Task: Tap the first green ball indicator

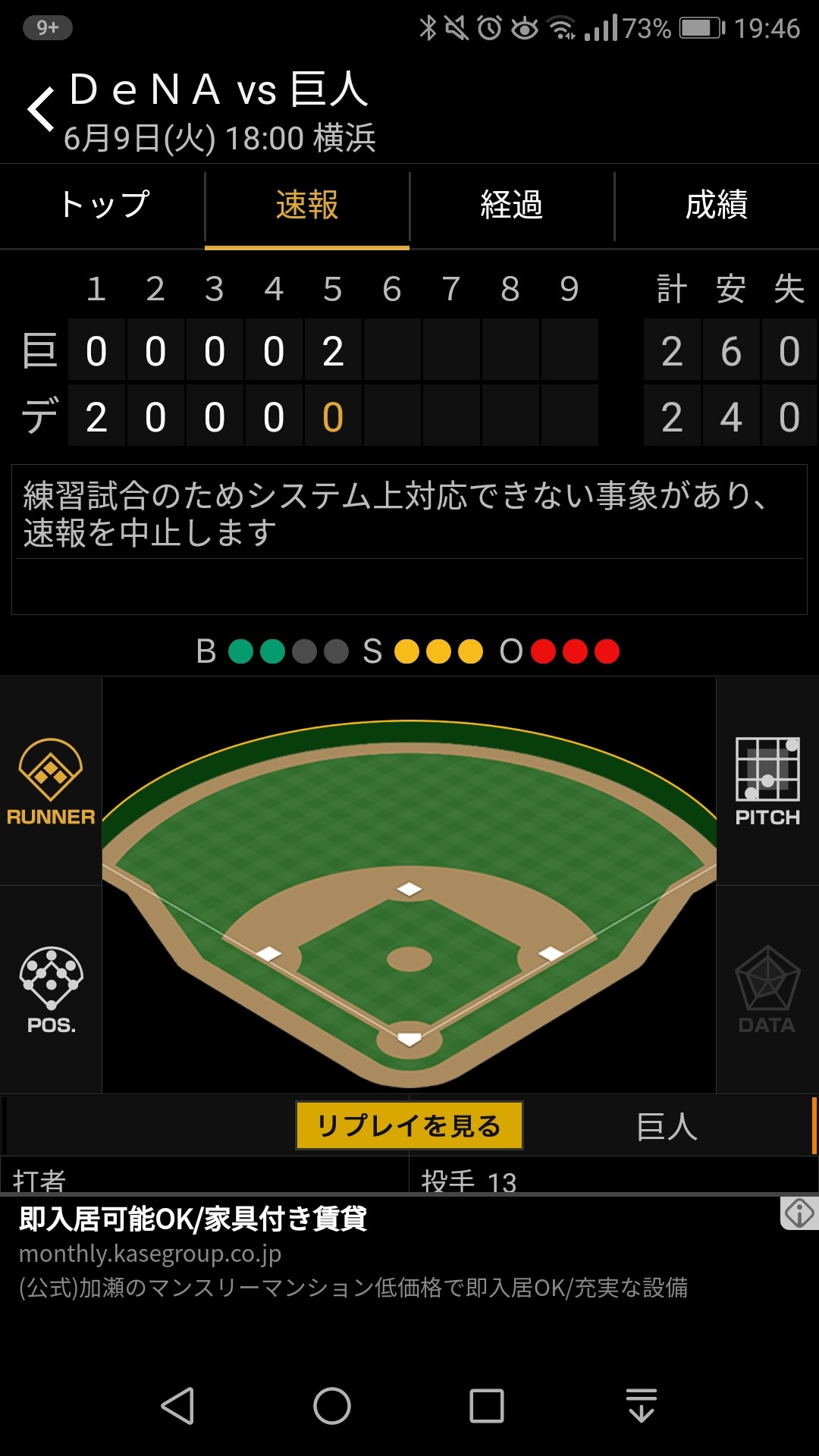Action: (x=241, y=651)
